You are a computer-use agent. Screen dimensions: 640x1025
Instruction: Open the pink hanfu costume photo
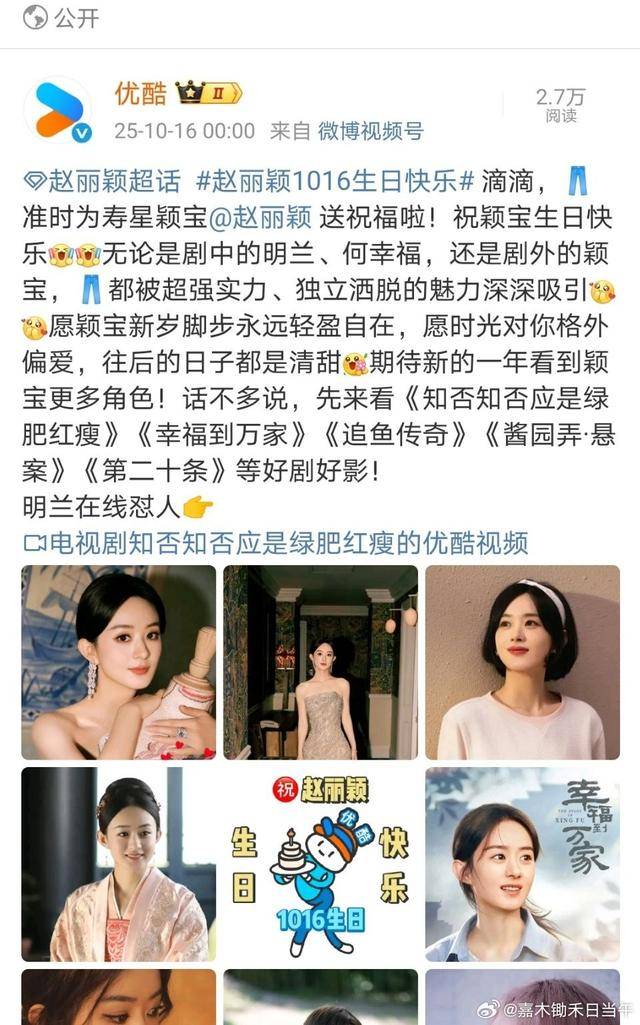[x=119, y=864]
